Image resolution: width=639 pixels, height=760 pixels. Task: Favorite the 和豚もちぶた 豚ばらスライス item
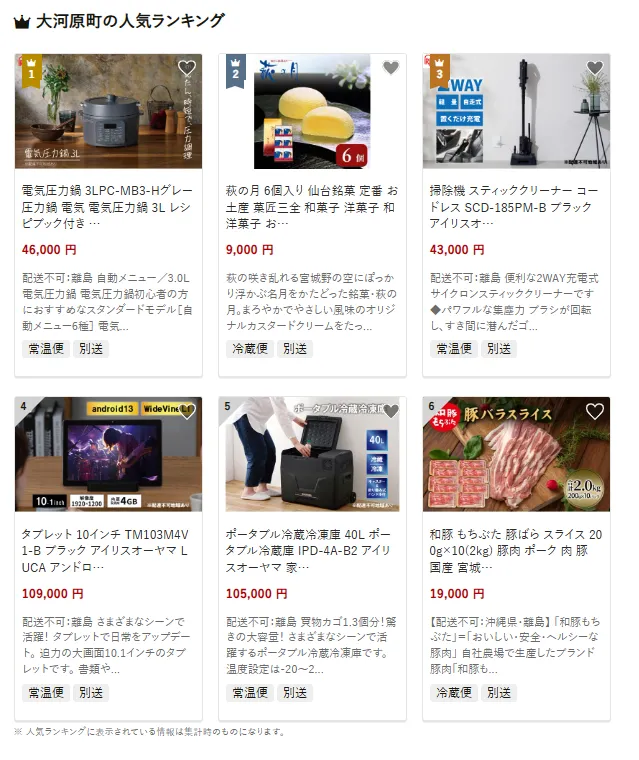tap(594, 411)
